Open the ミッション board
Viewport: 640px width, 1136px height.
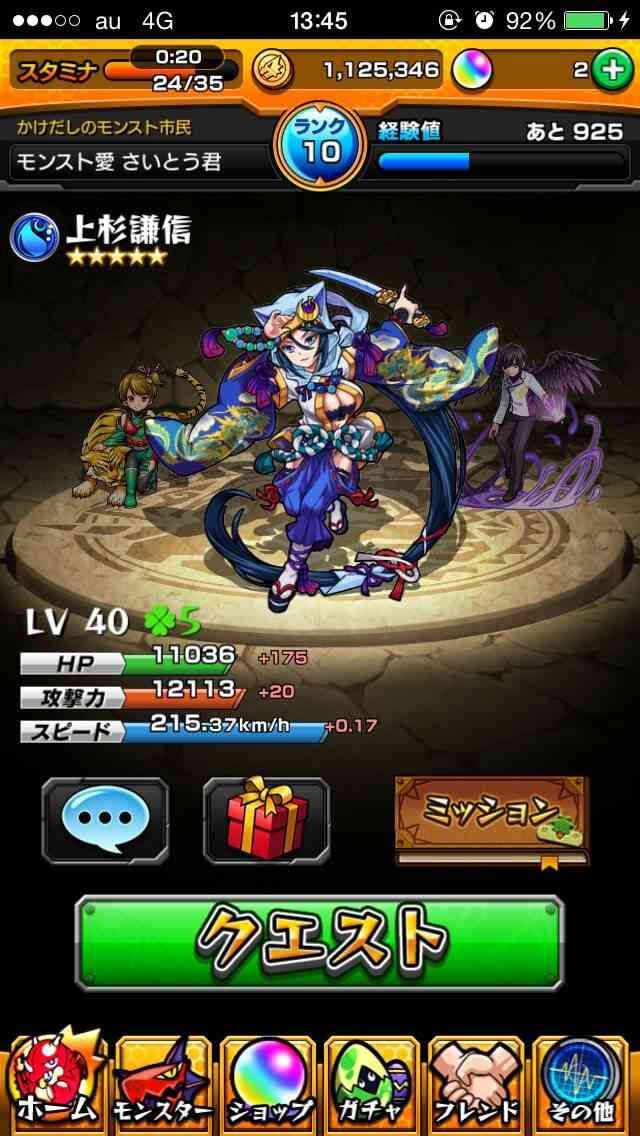click(x=491, y=819)
